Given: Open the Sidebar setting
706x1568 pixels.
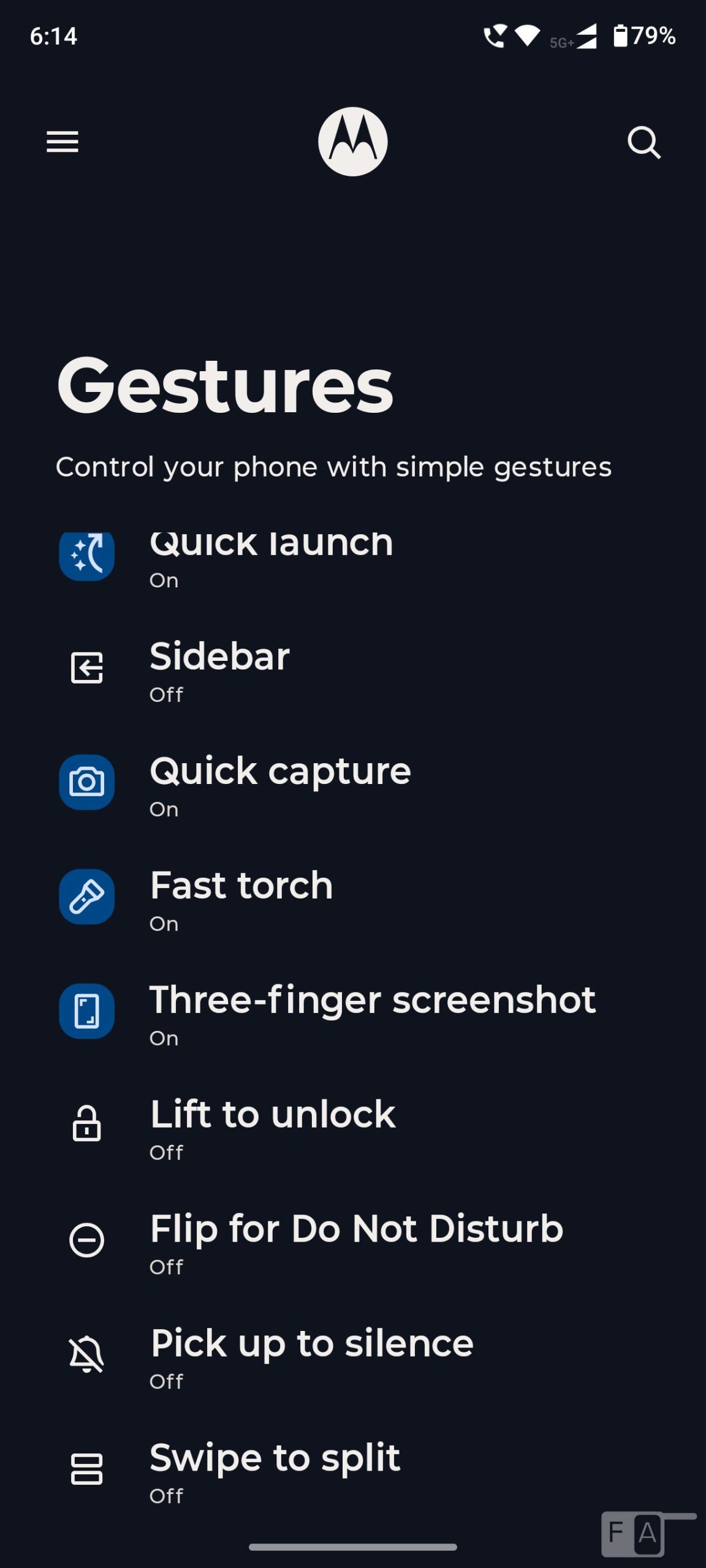Looking at the screenshot, I should [219, 670].
